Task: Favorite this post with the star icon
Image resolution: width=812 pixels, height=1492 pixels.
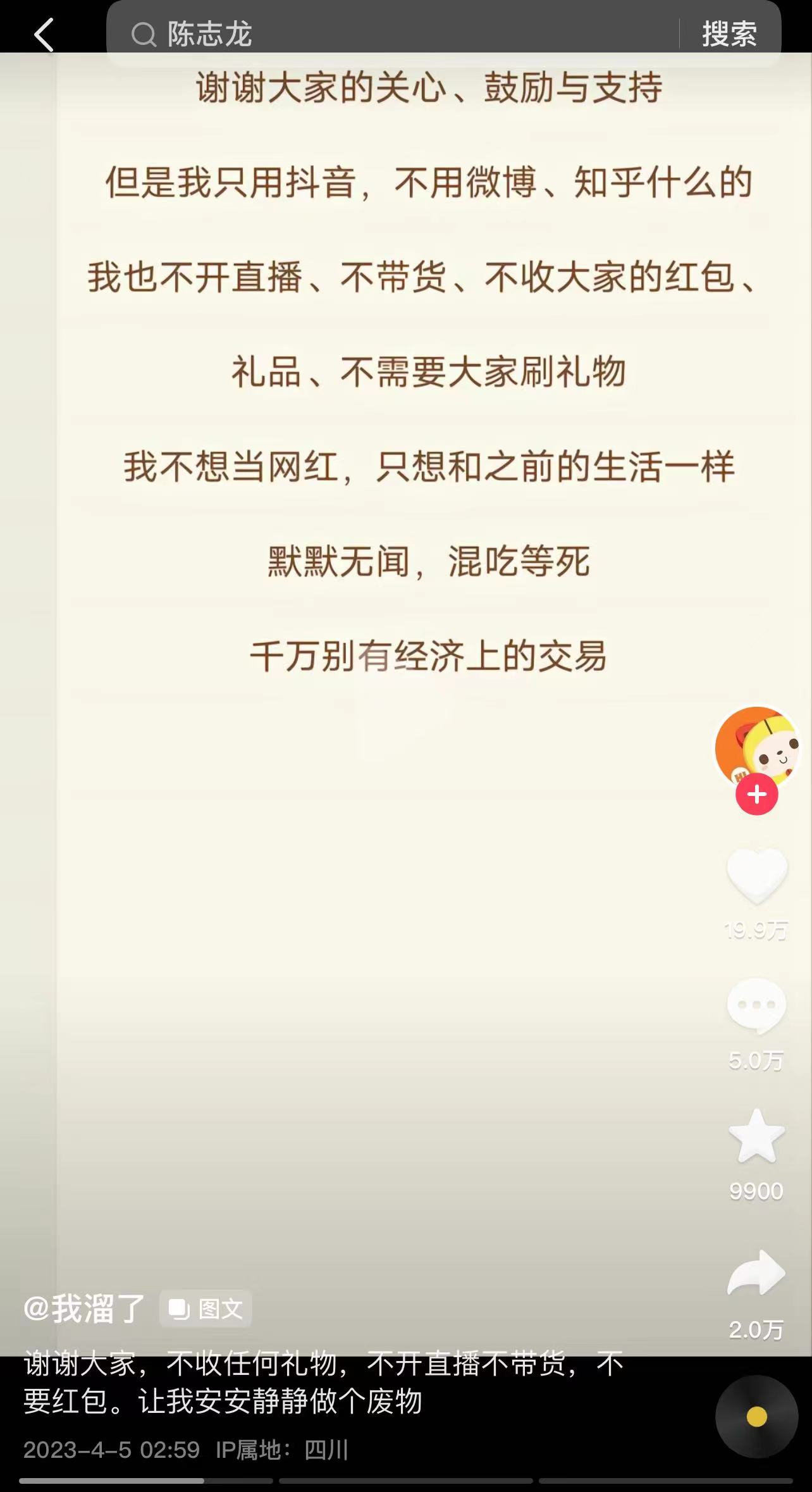Action: pos(756,1137)
